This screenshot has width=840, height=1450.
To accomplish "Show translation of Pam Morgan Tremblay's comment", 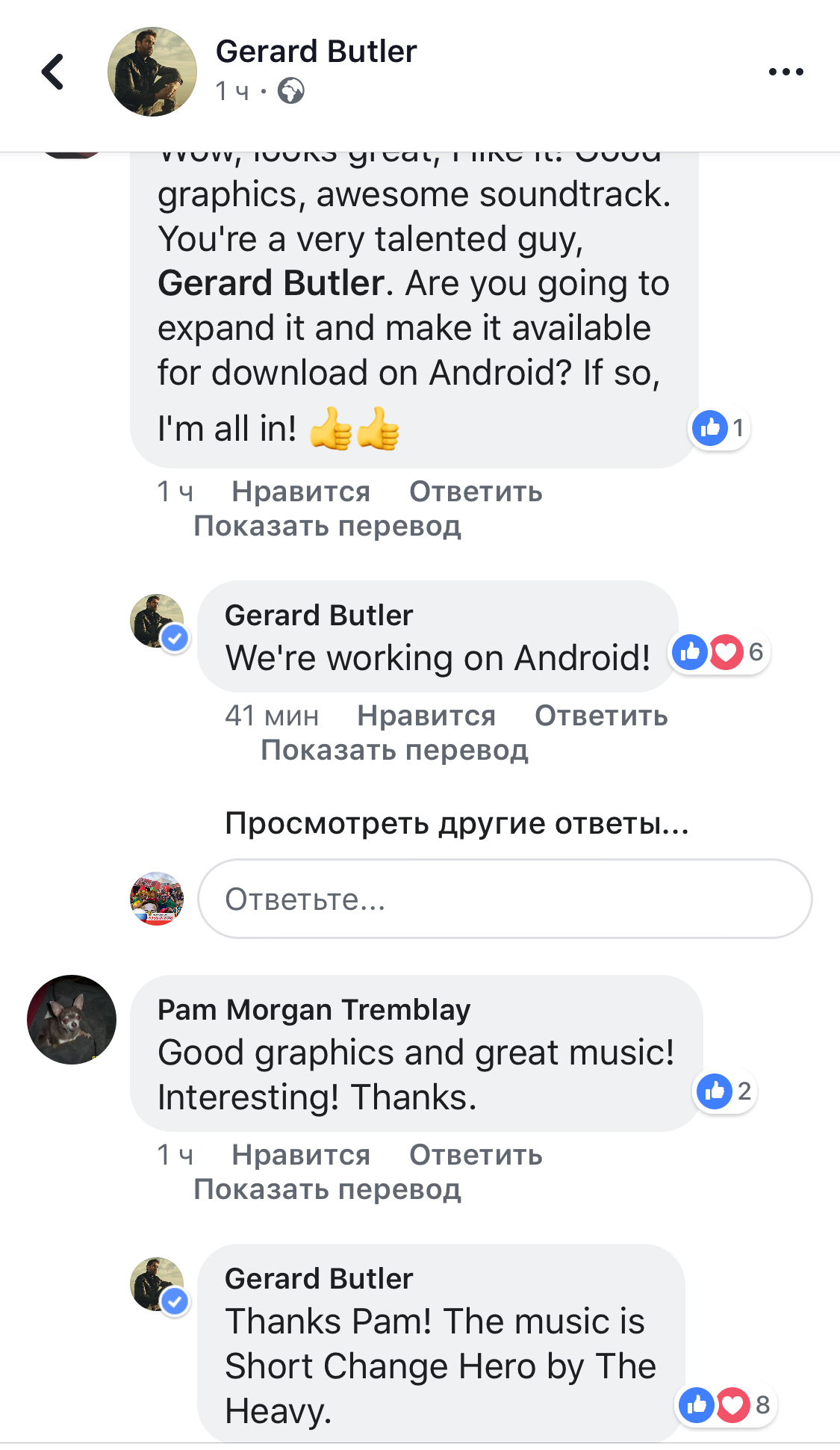I will (x=327, y=1189).
